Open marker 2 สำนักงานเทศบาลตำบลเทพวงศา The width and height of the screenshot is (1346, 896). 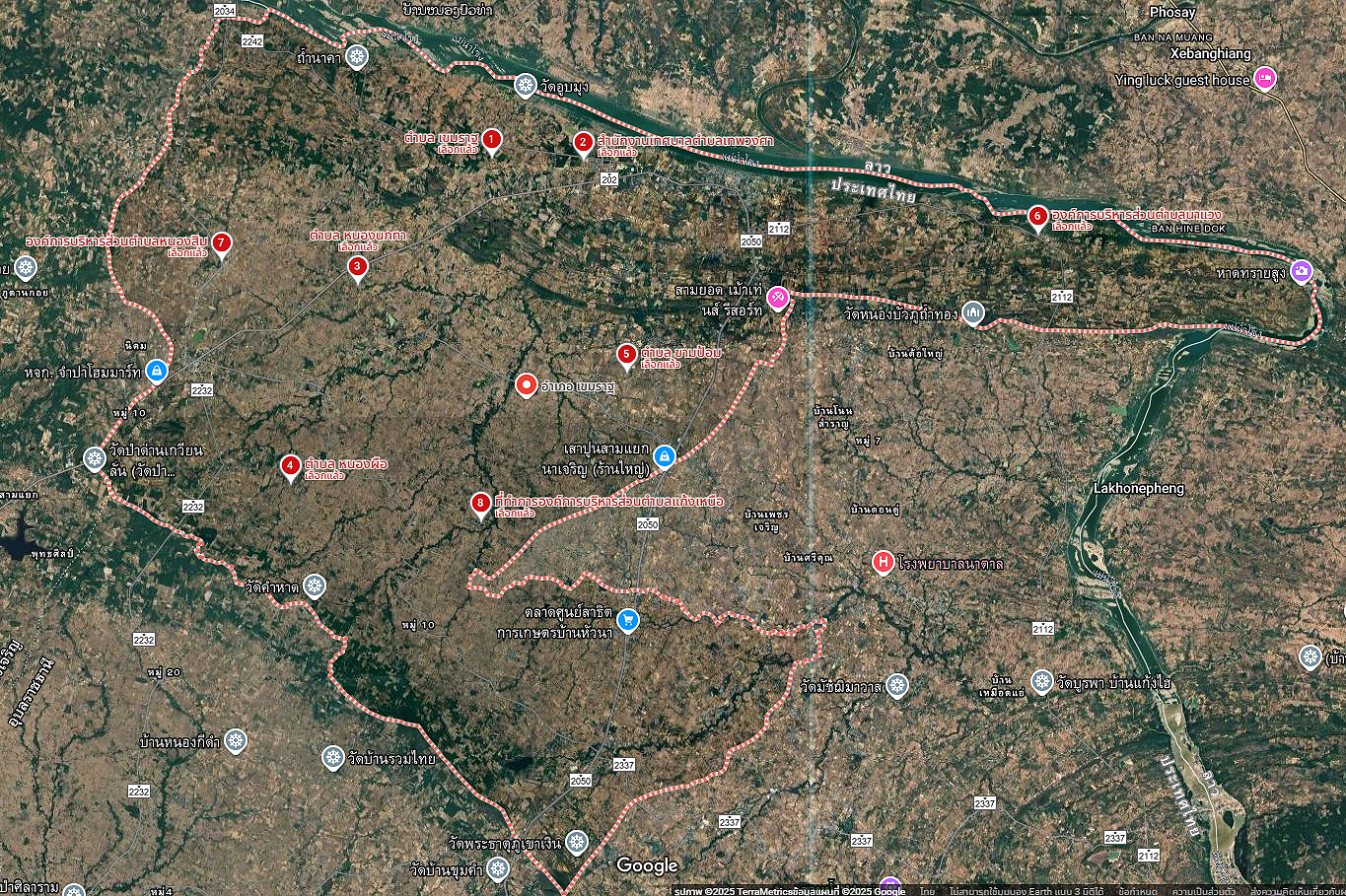[x=583, y=143]
